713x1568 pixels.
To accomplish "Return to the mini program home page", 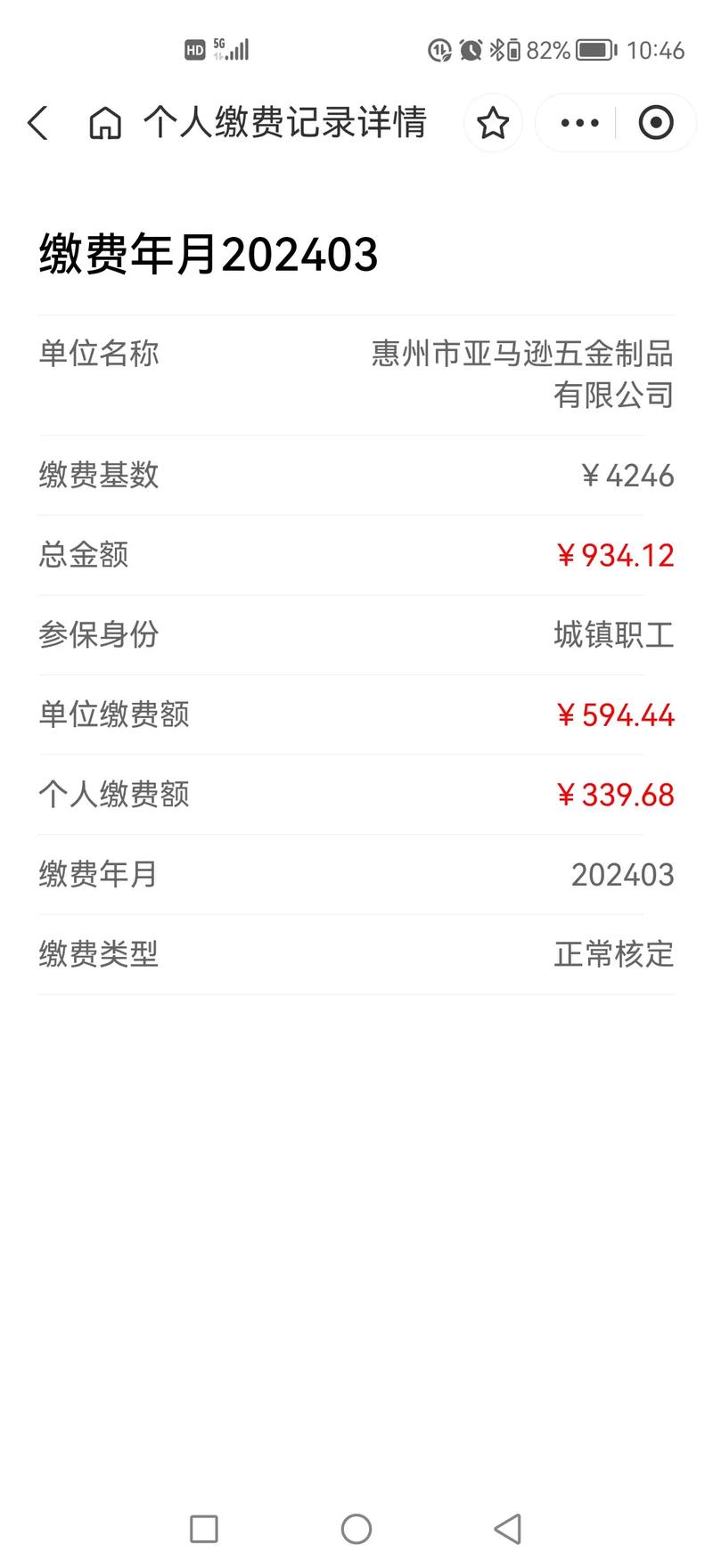I will [x=104, y=123].
